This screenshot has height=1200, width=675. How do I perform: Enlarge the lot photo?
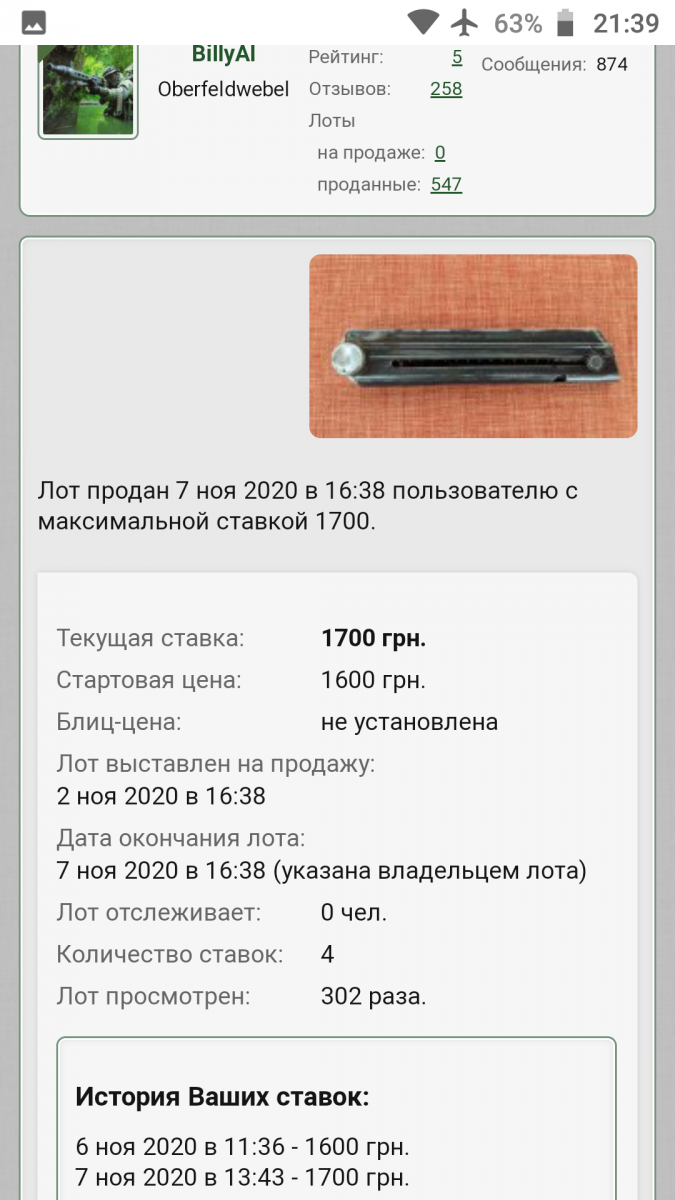tap(473, 346)
